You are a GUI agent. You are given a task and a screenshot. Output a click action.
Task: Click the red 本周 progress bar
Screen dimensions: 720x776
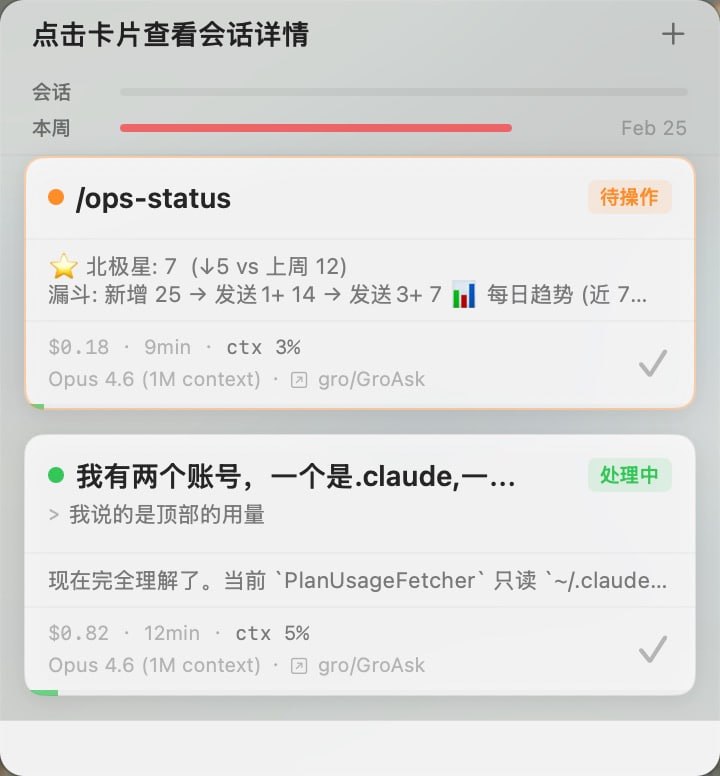[315, 128]
